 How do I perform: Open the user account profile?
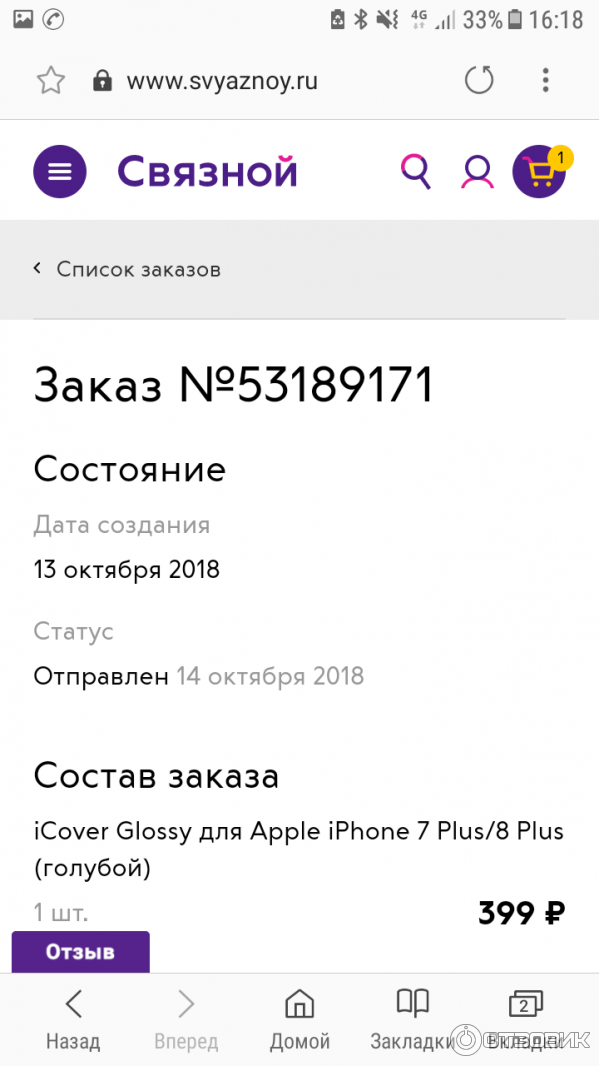click(x=477, y=172)
